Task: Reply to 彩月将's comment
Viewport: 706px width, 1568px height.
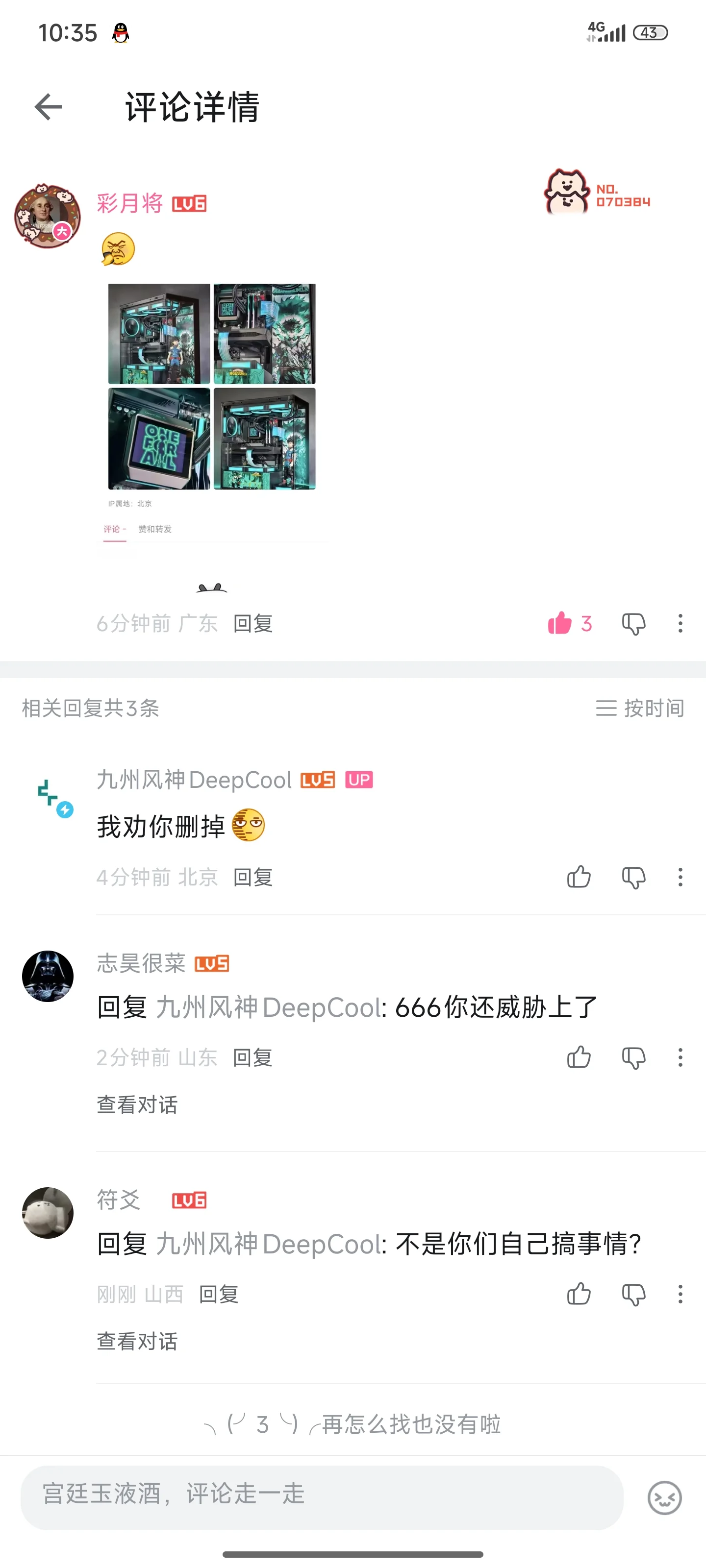Action: 253,623
